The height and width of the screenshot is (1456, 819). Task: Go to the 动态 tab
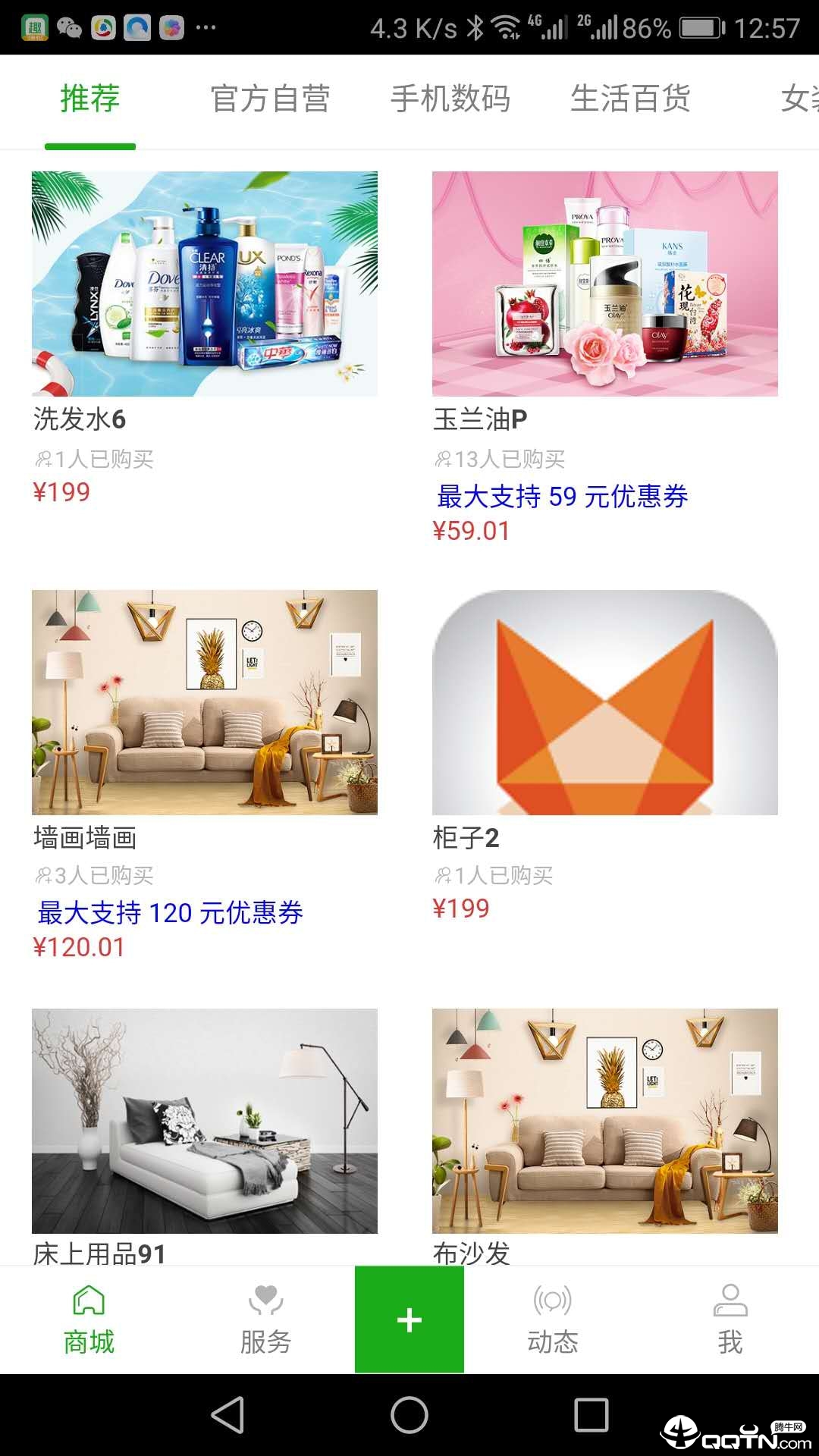553,1319
